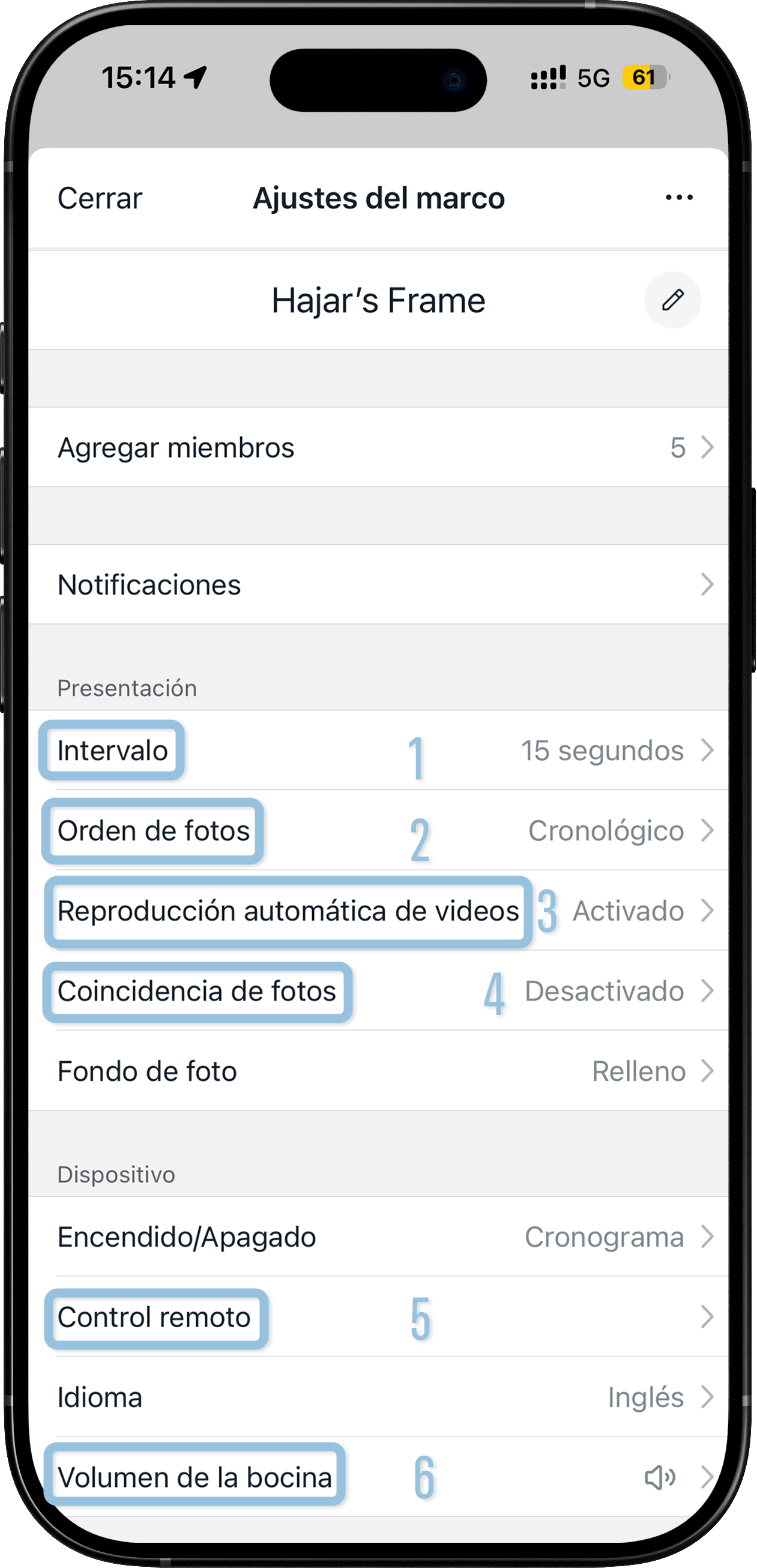The width and height of the screenshot is (757, 1568).
Task: Choose the Fondo de foto option
Action: click(377, 1071)
